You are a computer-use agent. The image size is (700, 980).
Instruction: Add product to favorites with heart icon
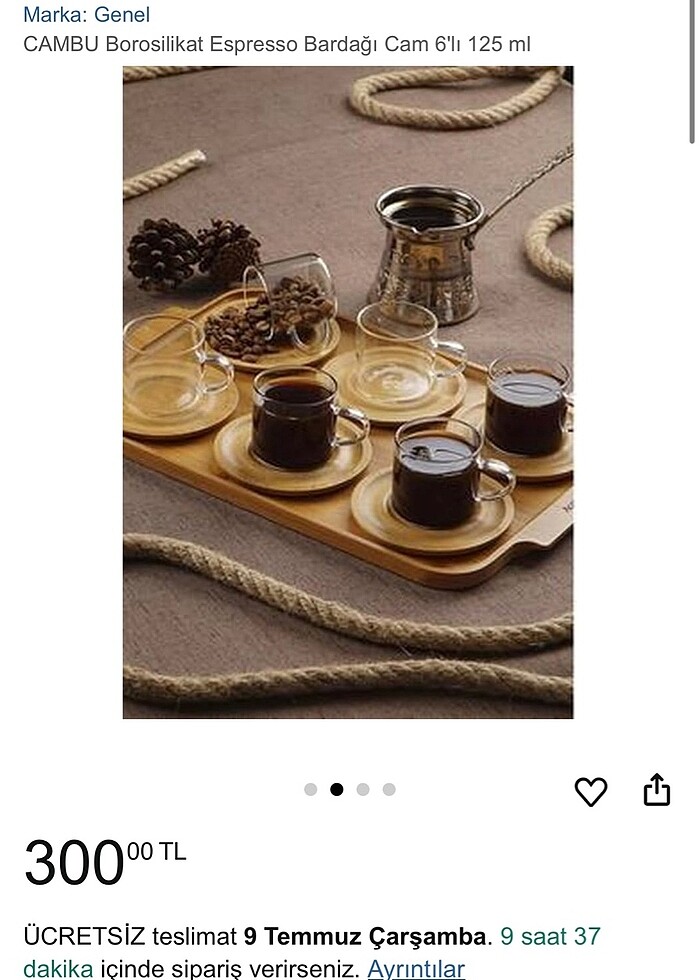tap(591, 791)
